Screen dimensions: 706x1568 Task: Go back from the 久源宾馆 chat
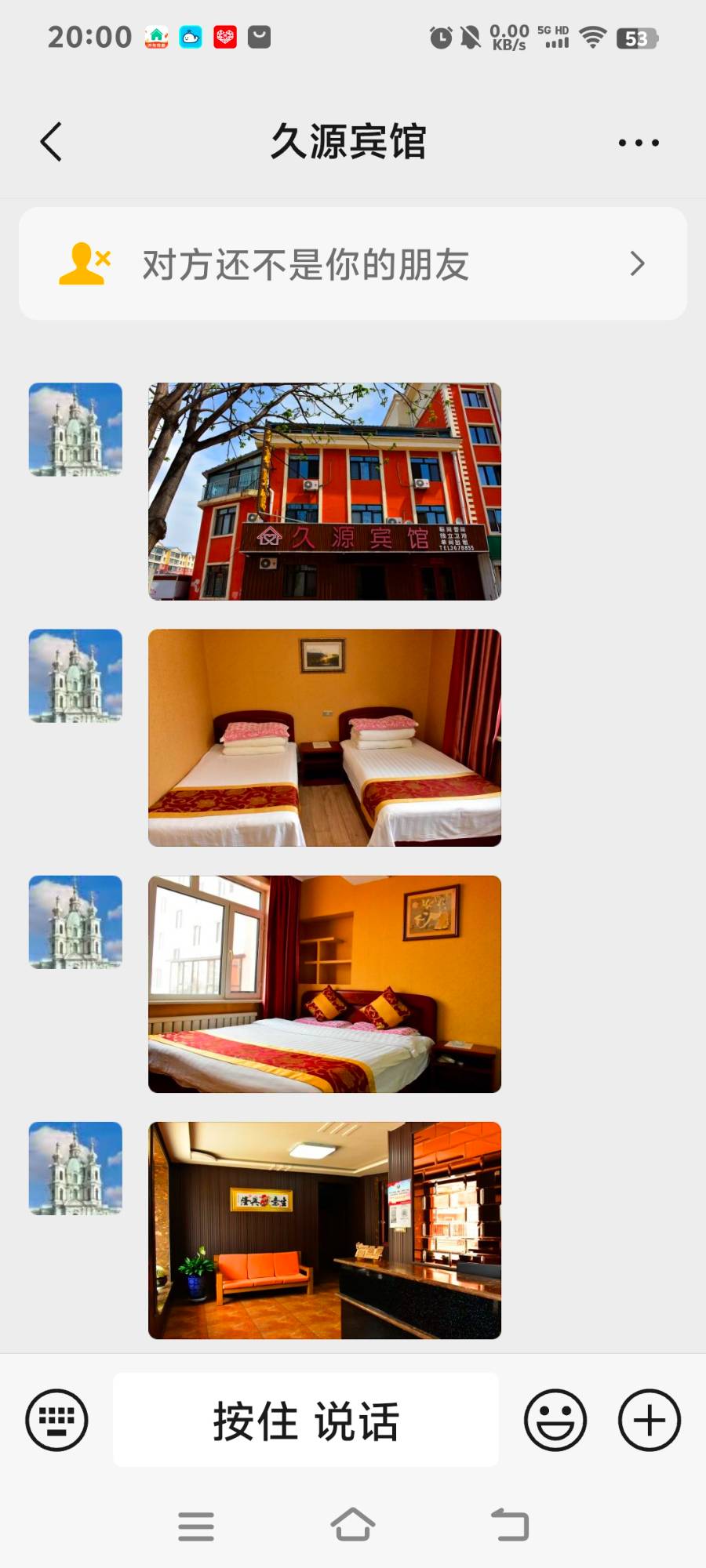coord(51,142)
